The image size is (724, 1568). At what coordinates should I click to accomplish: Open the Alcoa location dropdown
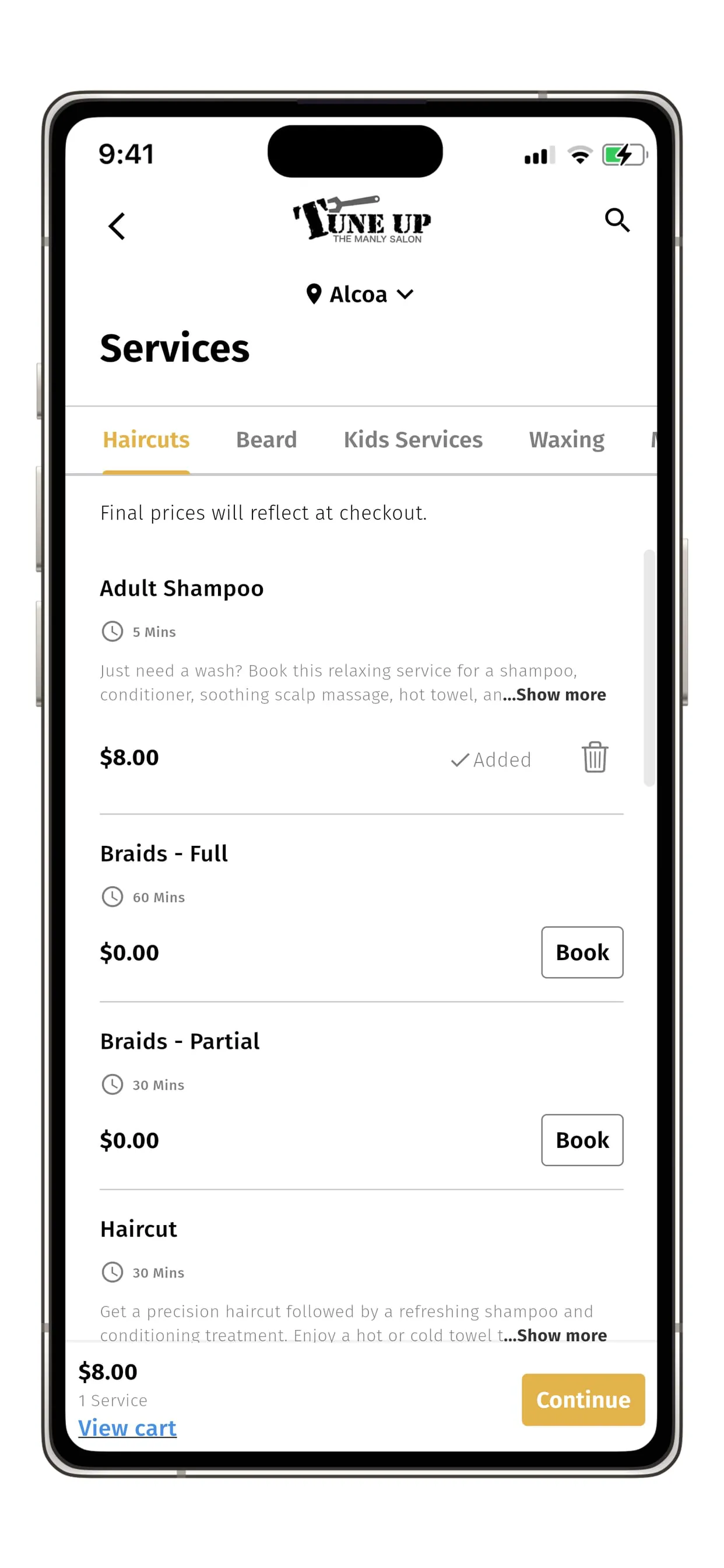point(360,295)
